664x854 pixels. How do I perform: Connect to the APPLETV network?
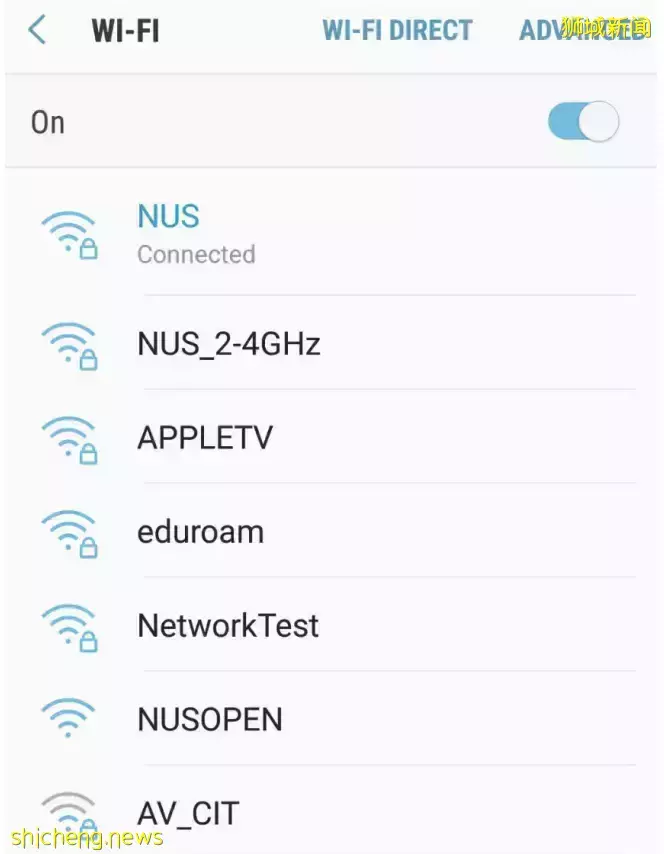pos(205,438)
